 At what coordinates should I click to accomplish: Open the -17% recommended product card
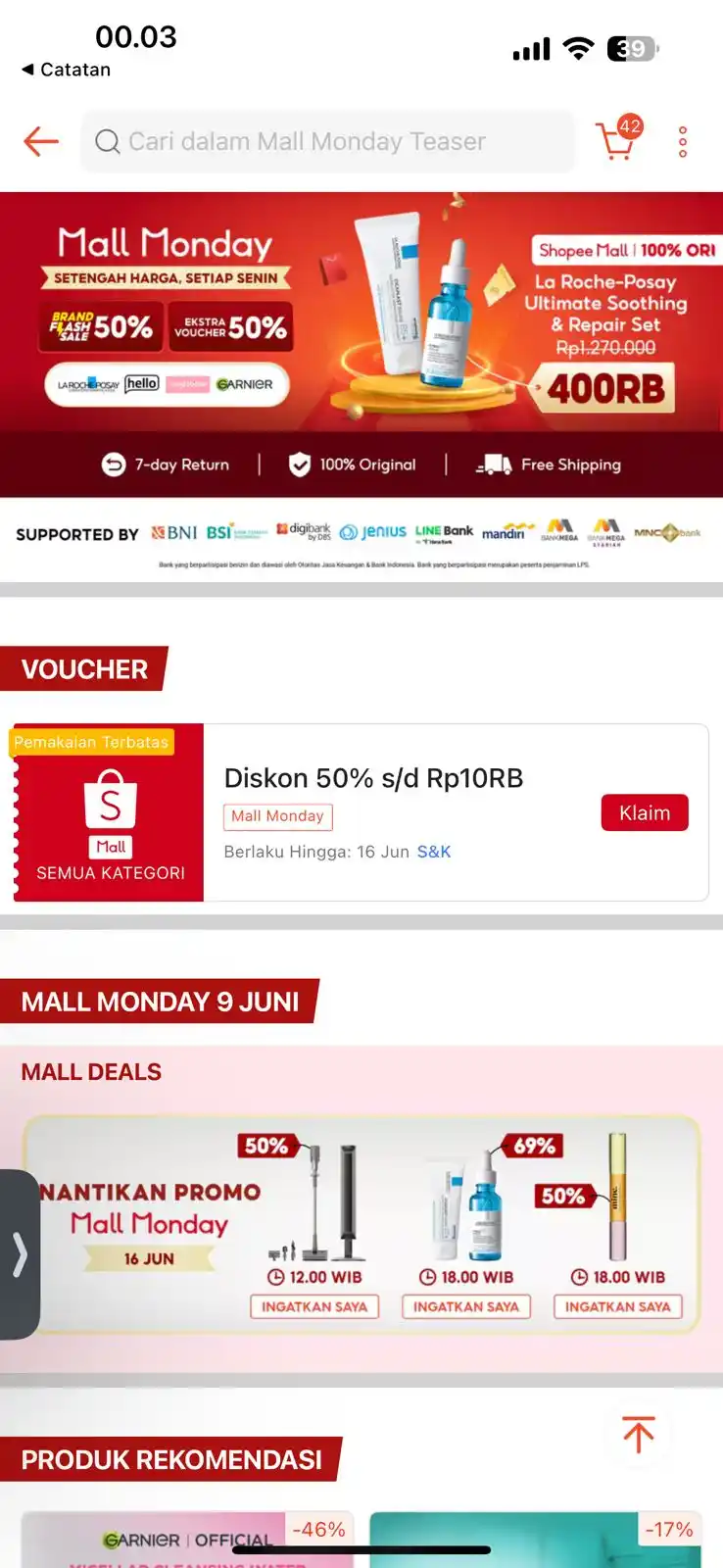click(535, 1541)
